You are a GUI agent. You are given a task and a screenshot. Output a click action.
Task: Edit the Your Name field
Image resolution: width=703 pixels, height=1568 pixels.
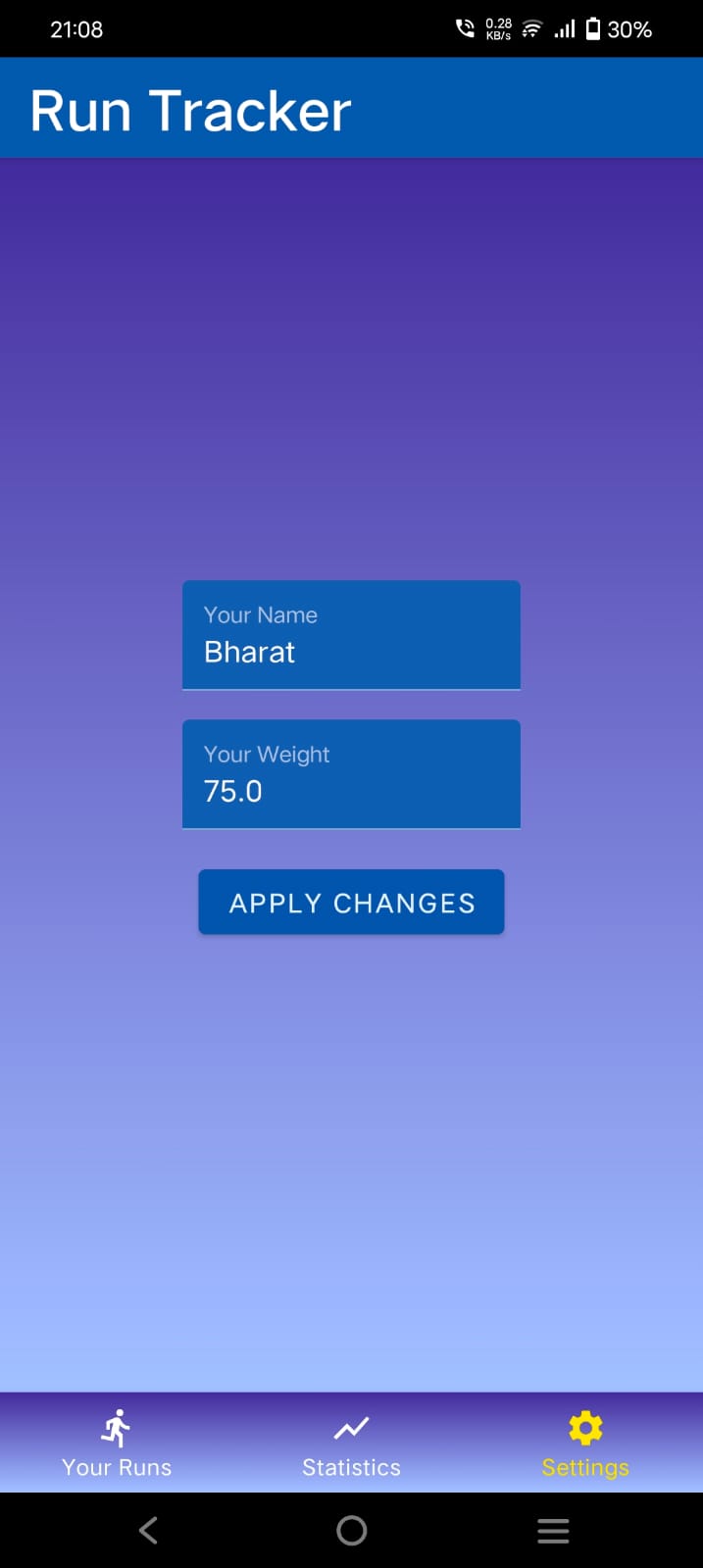[351, 635]
